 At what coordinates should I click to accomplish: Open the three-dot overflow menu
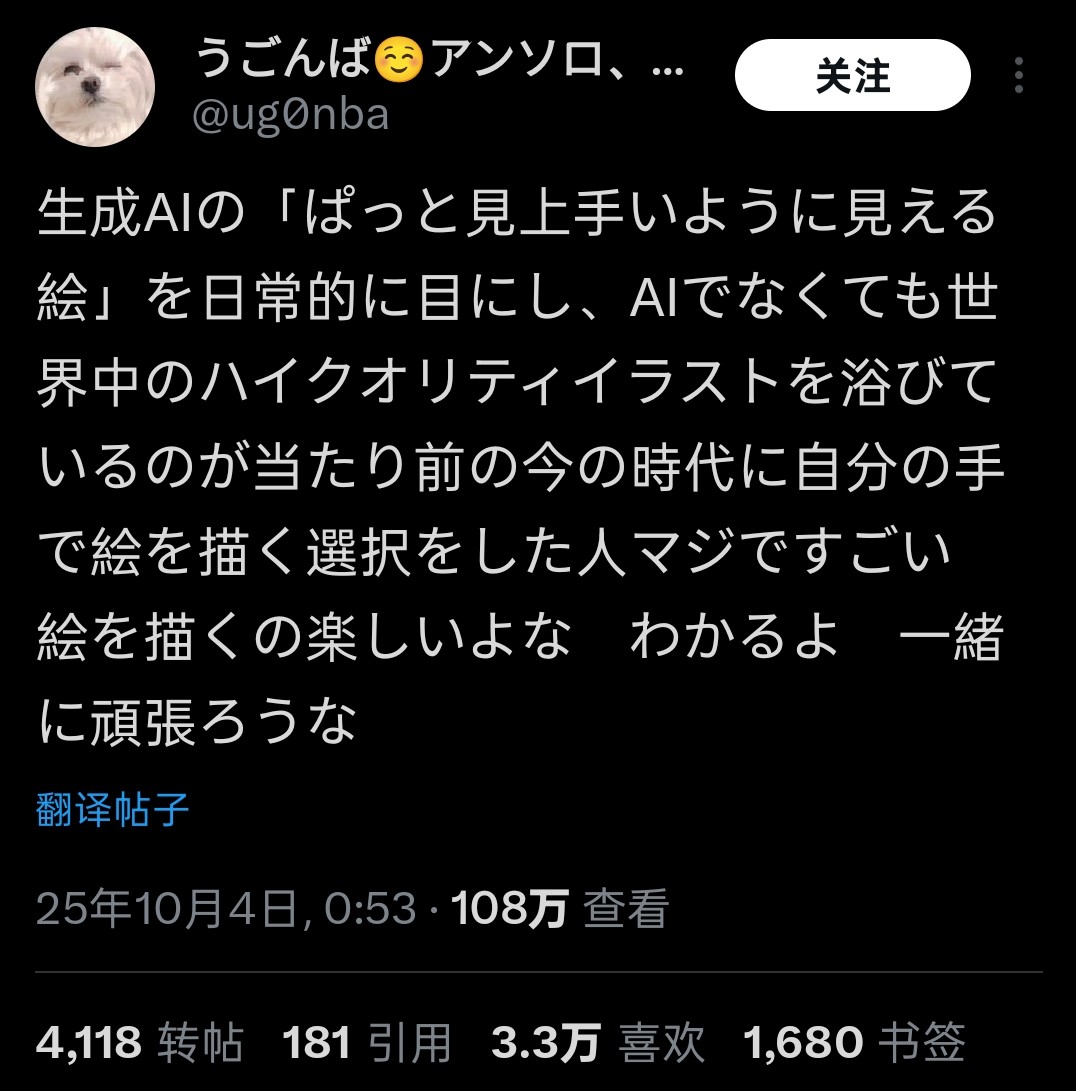coord(1019,76)
